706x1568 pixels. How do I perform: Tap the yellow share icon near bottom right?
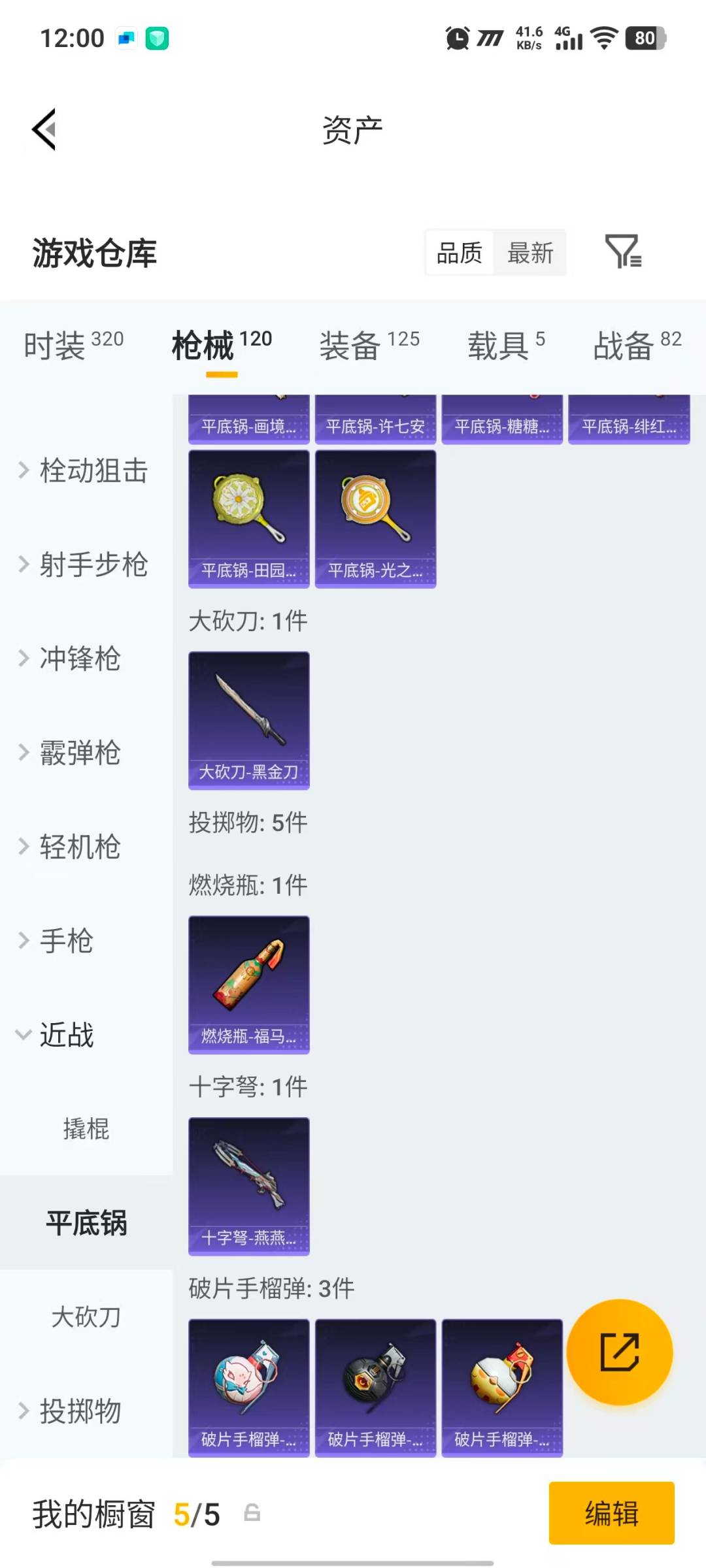pyautogui.click(x=620, y=1351)
